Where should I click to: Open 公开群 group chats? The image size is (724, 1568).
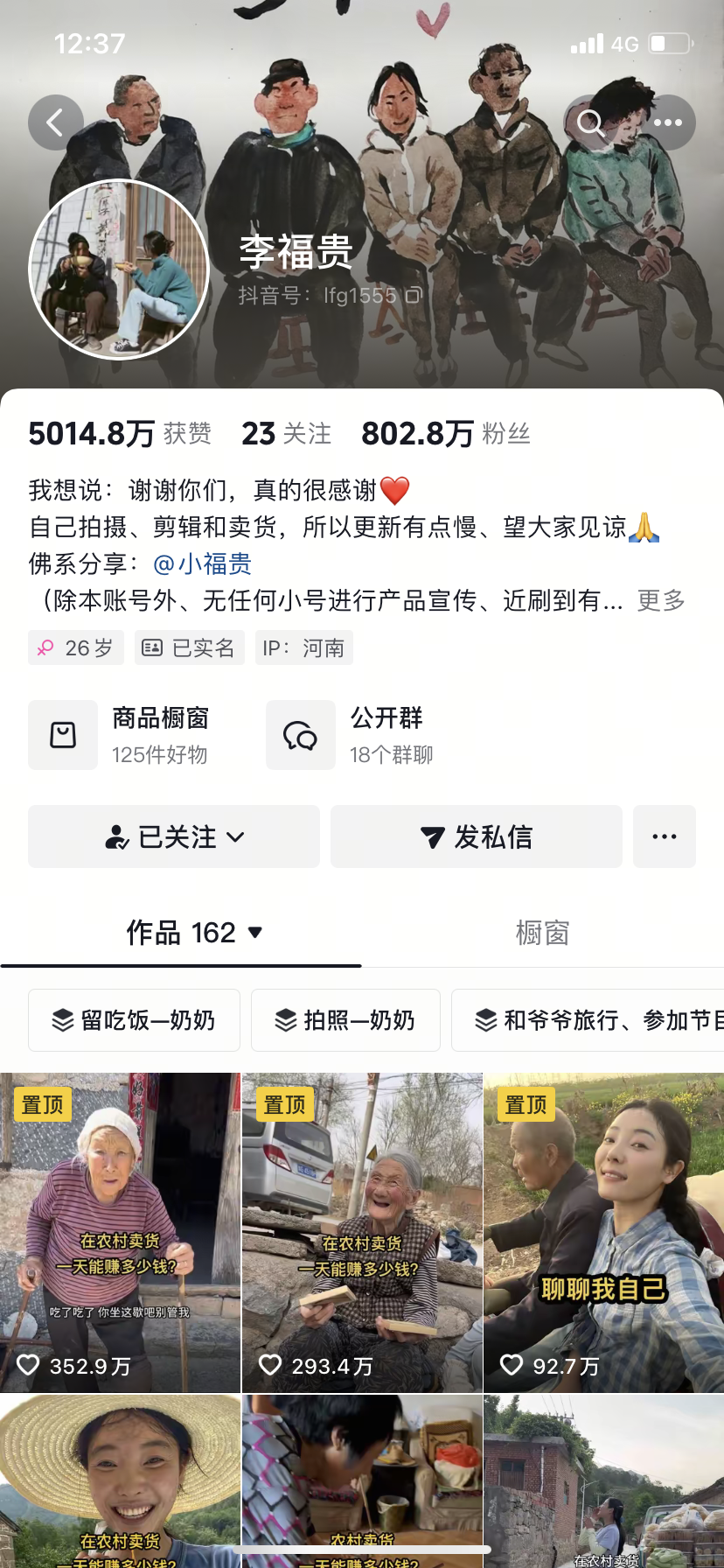(x=352, y=735)
